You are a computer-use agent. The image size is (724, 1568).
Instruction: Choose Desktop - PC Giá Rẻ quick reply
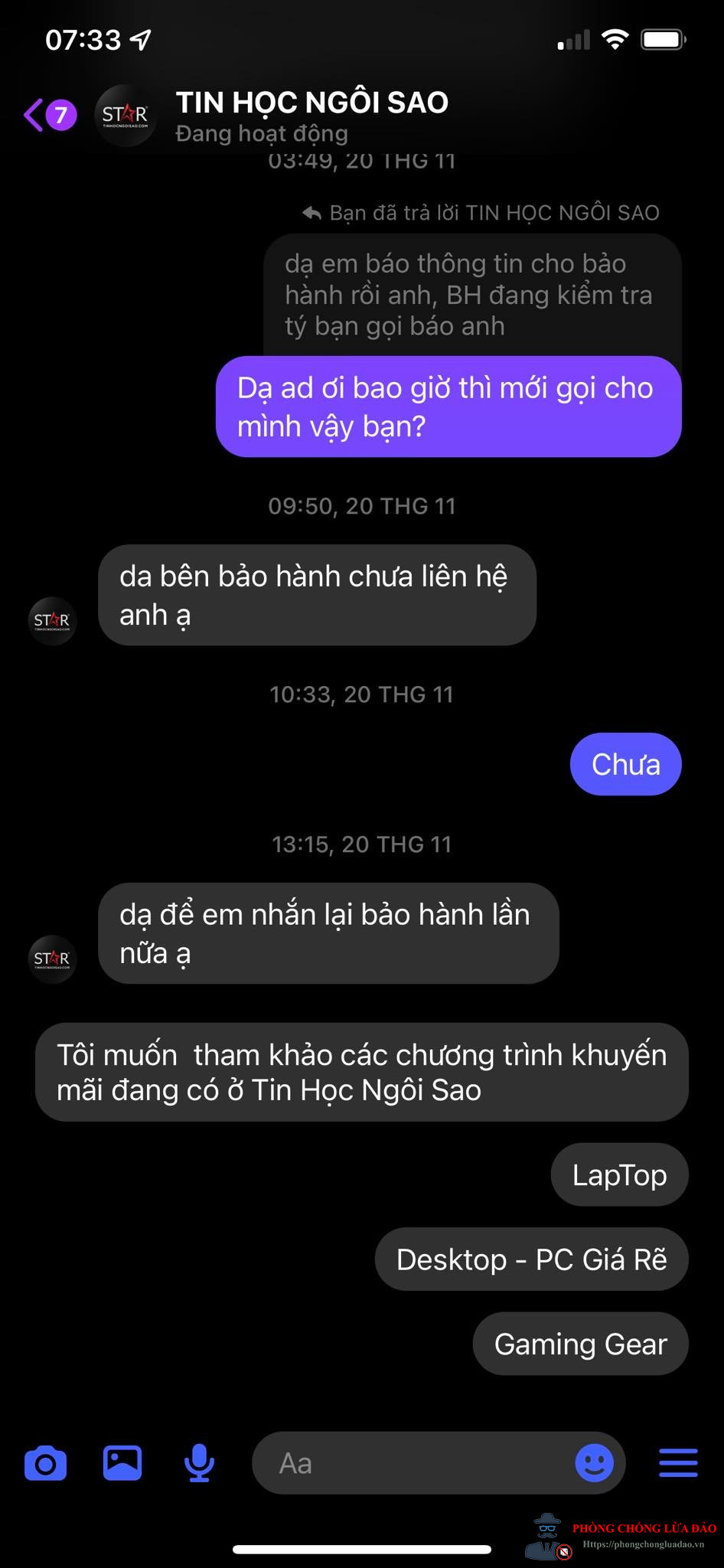[531, 1259]
